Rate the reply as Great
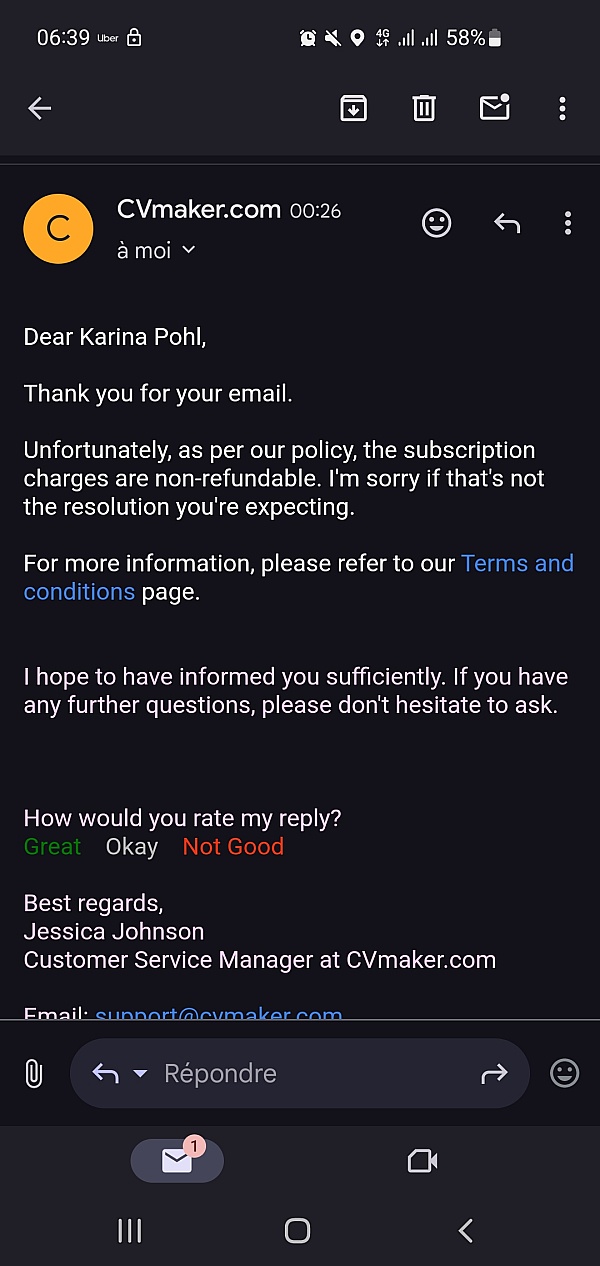Viewport: 600px width, 1266px height. (x=52, y=847)
